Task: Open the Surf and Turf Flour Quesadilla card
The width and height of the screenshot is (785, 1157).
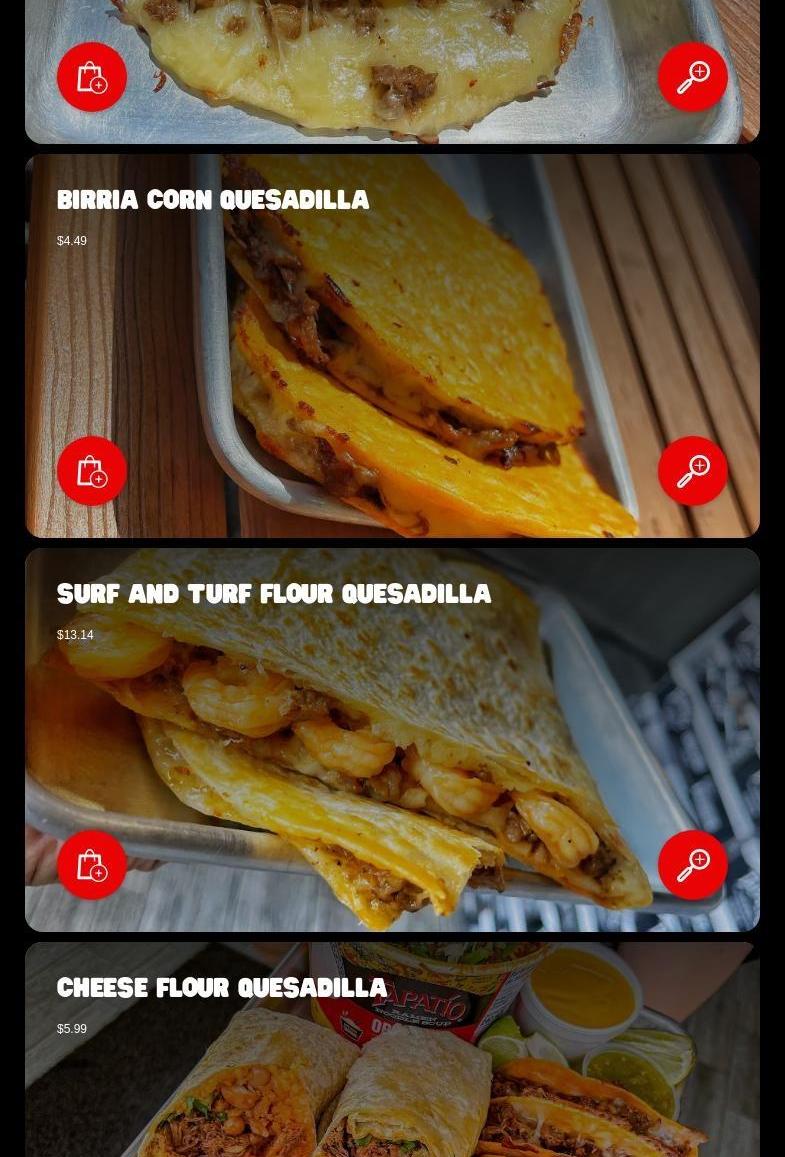Action: point(274,594)
